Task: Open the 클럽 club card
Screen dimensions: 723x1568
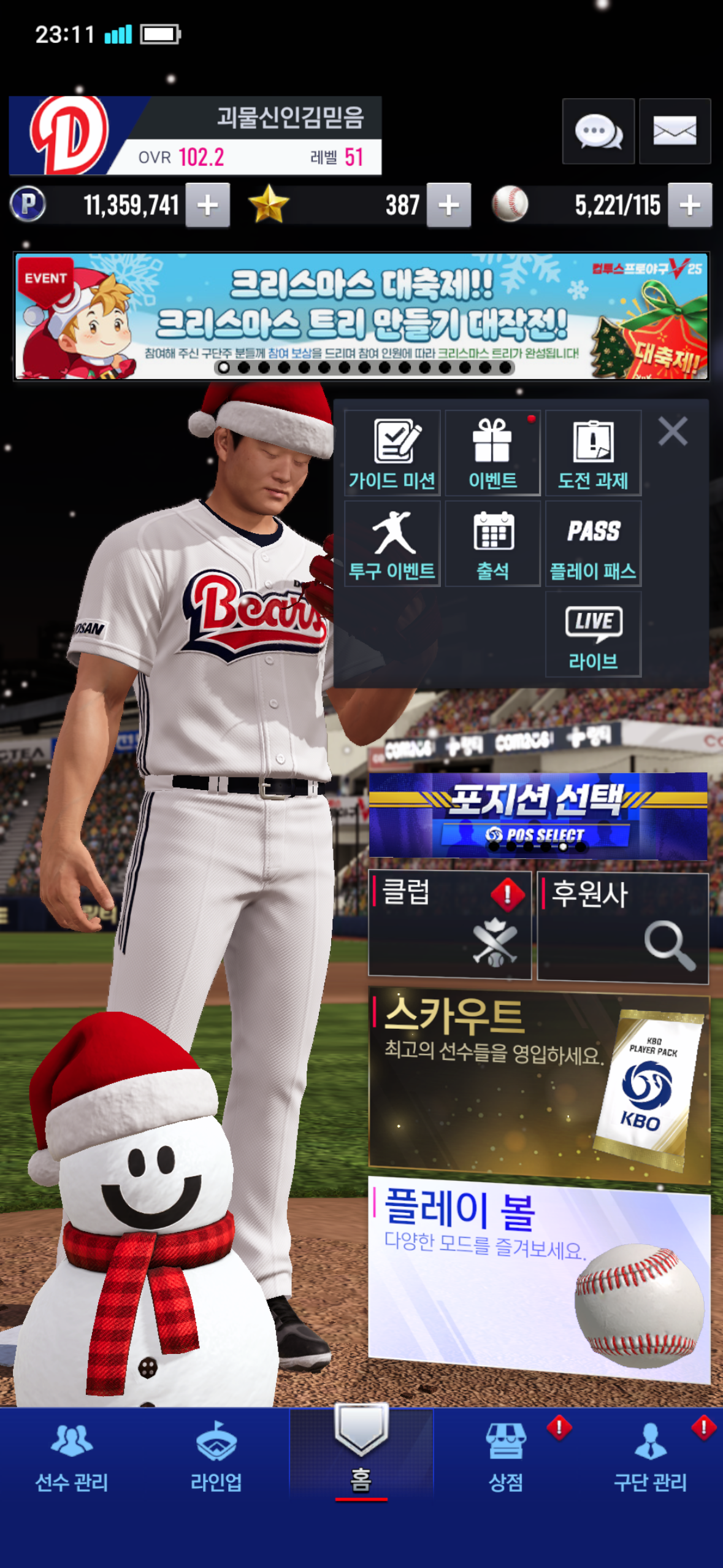Action: pyautogui.click(x=449, y=924)
